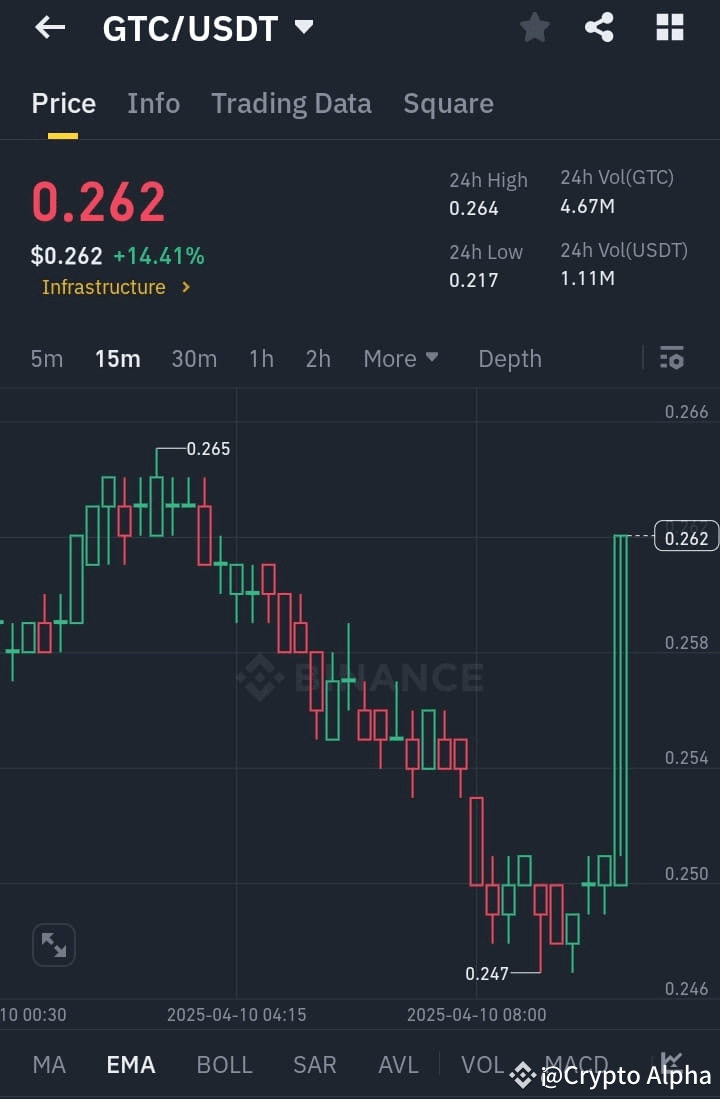
Task: Select the Depth view
Action: click(x=510, y=358)
